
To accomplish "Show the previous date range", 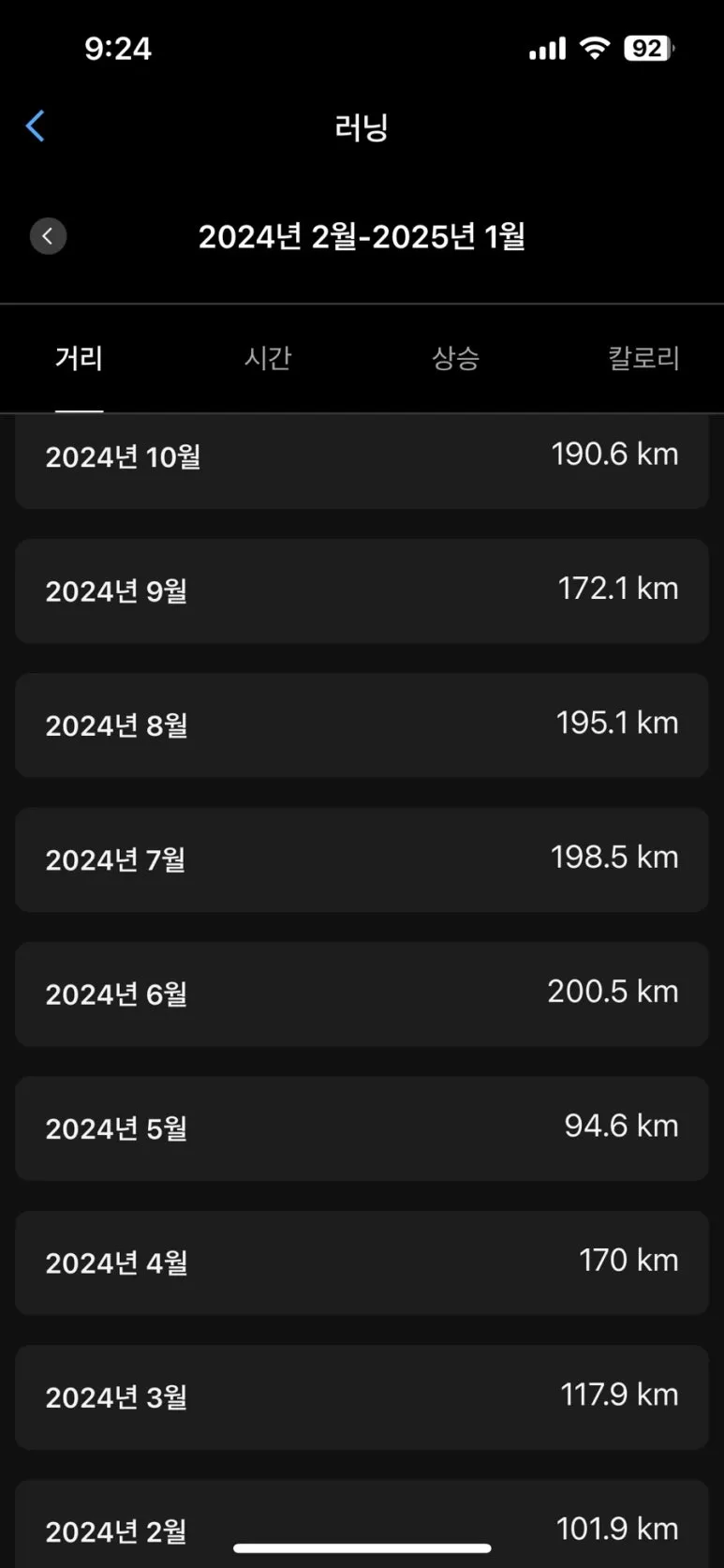I will (x=48, y=236).
